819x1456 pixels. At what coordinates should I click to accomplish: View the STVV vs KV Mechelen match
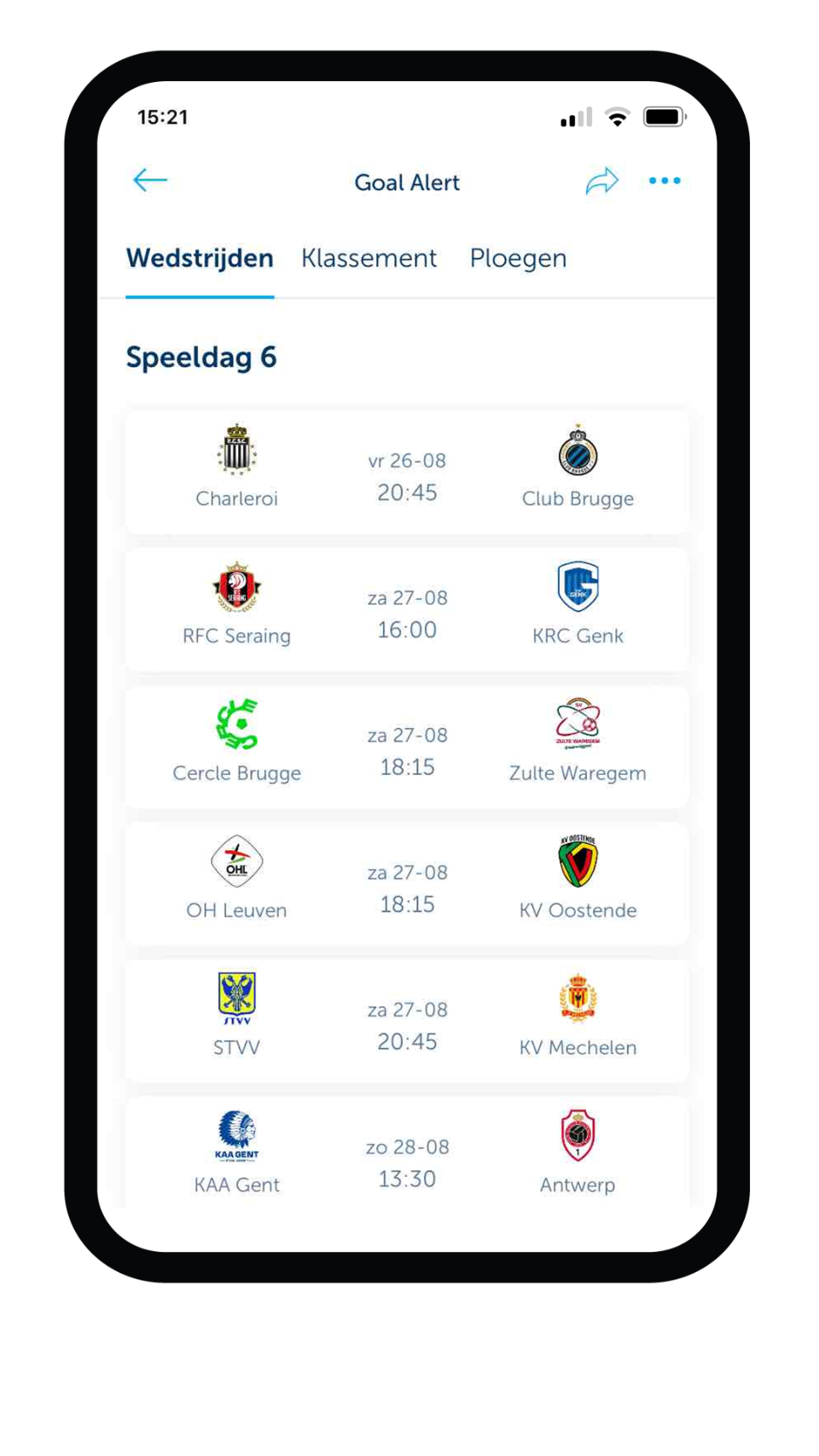407,1022
